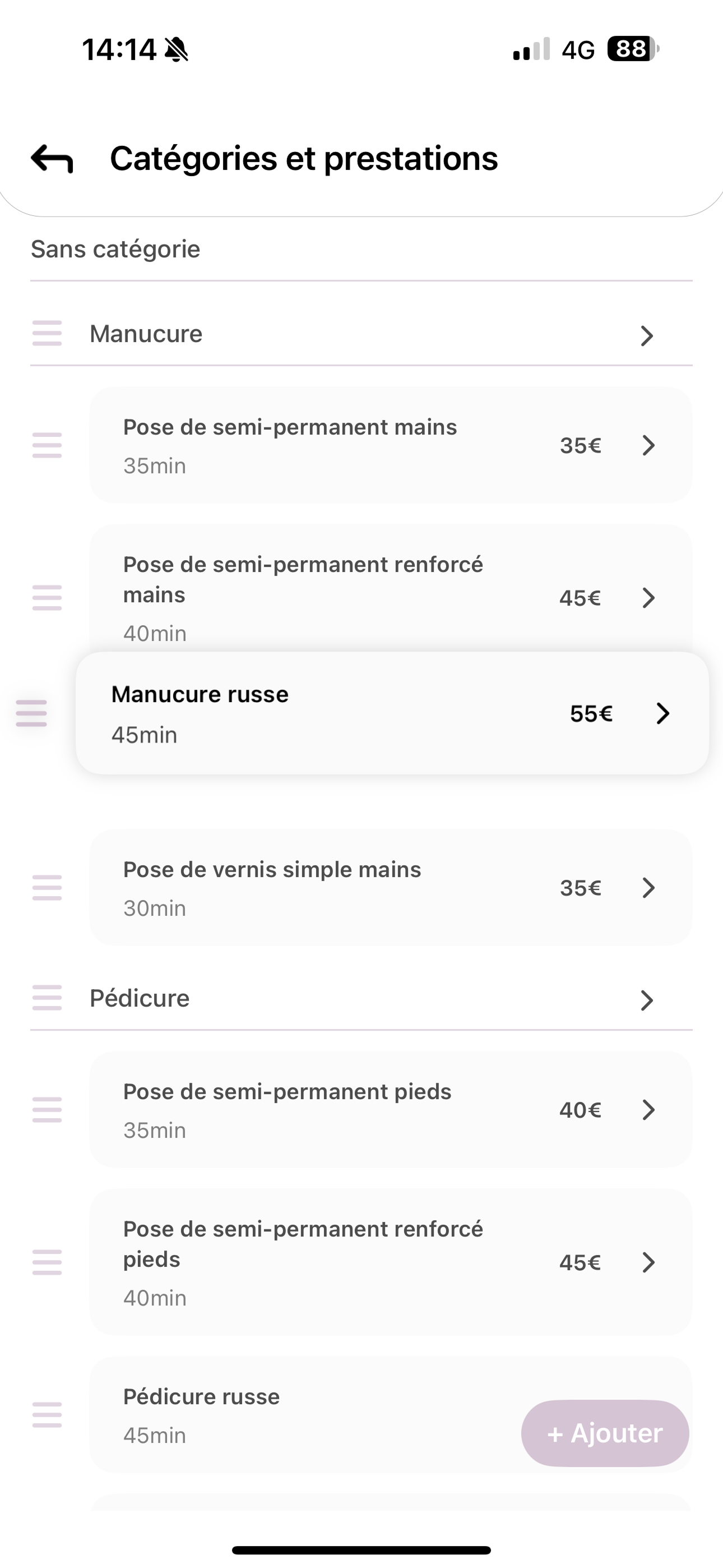723x1568 pixels.
Task: Tap the + Ajouter button
Action: click(x=604, y=1433)
